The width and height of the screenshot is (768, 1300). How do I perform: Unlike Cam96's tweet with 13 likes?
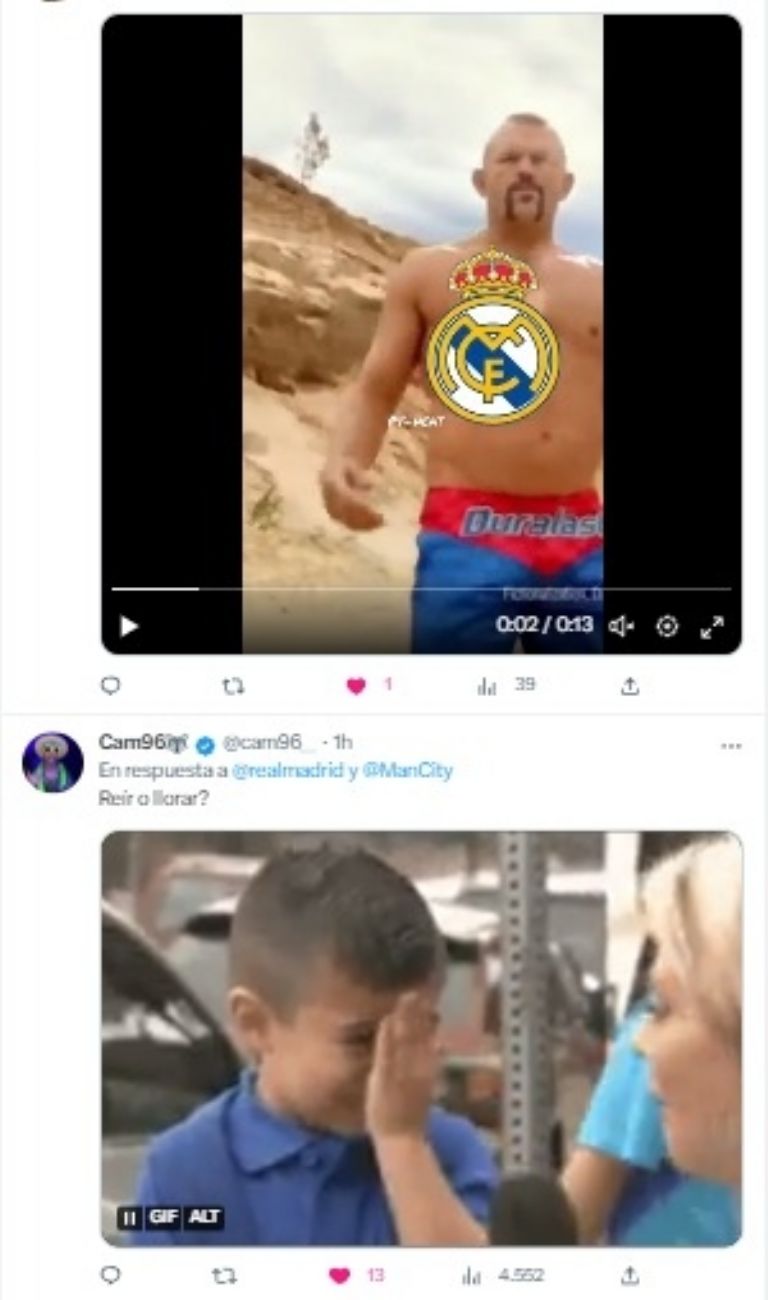[340, 1275]
